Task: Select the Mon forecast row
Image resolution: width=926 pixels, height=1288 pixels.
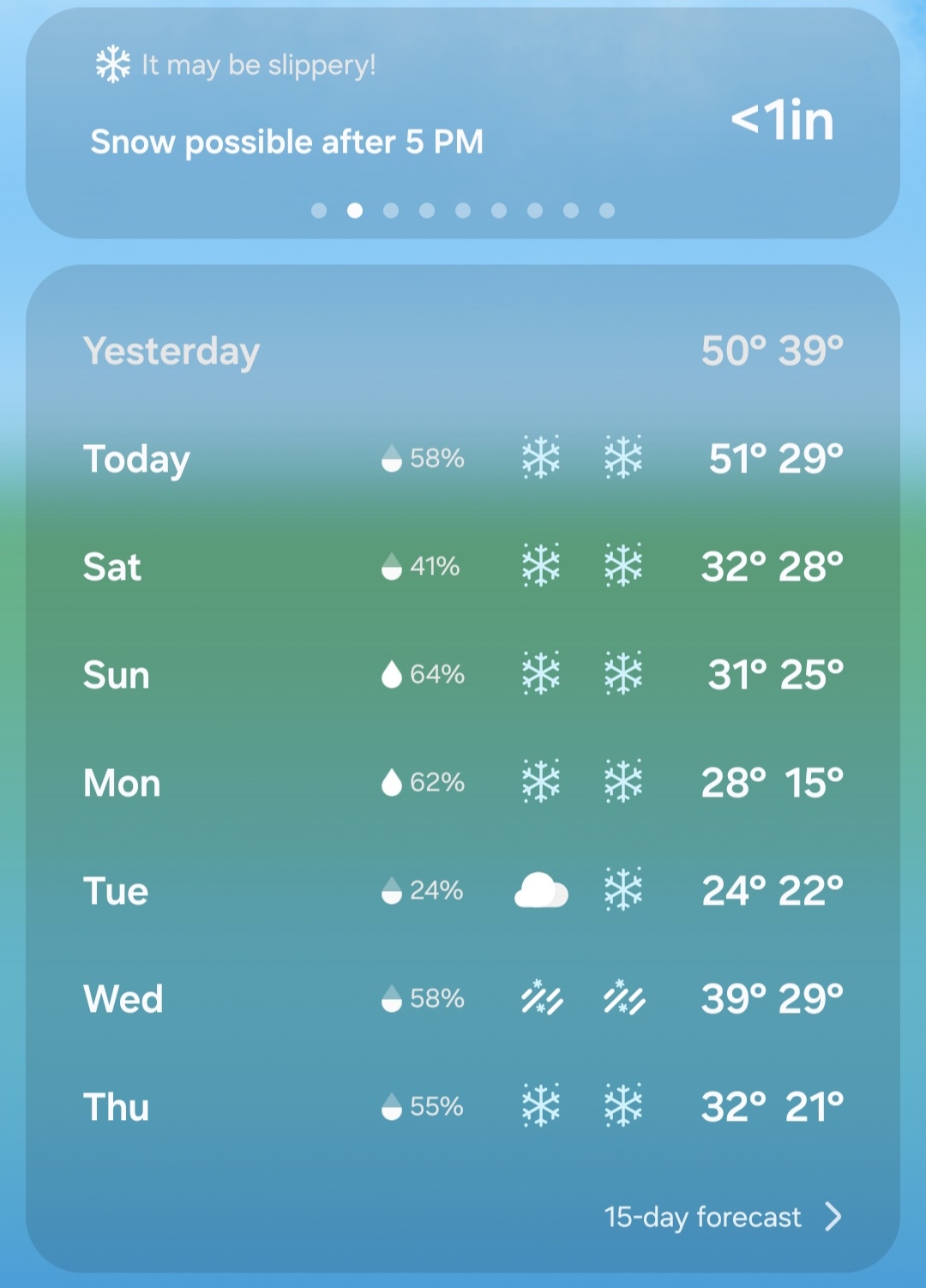Action: click(x=463, y=783)
